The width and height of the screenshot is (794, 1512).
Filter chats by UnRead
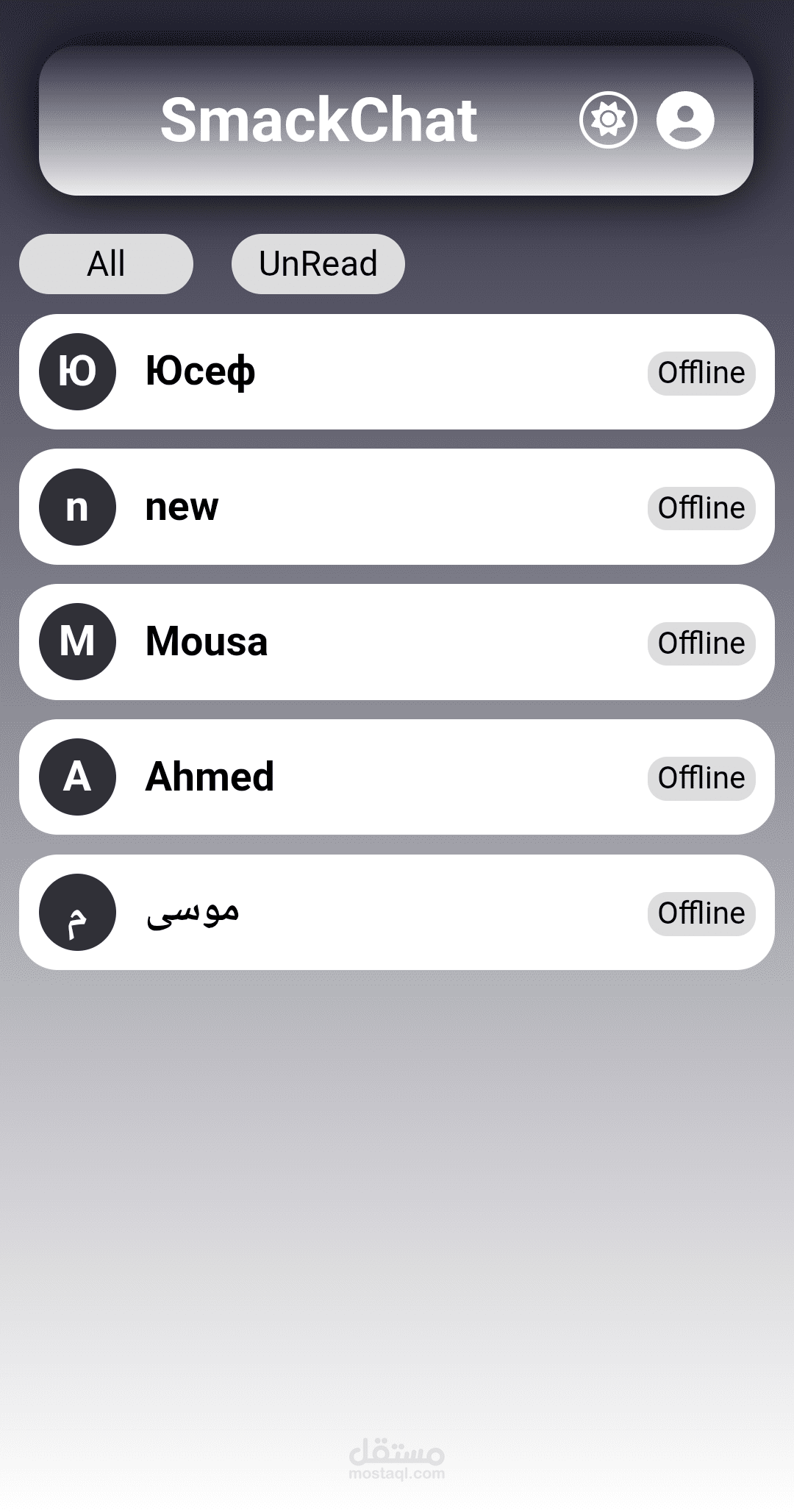tap(318, 264)
